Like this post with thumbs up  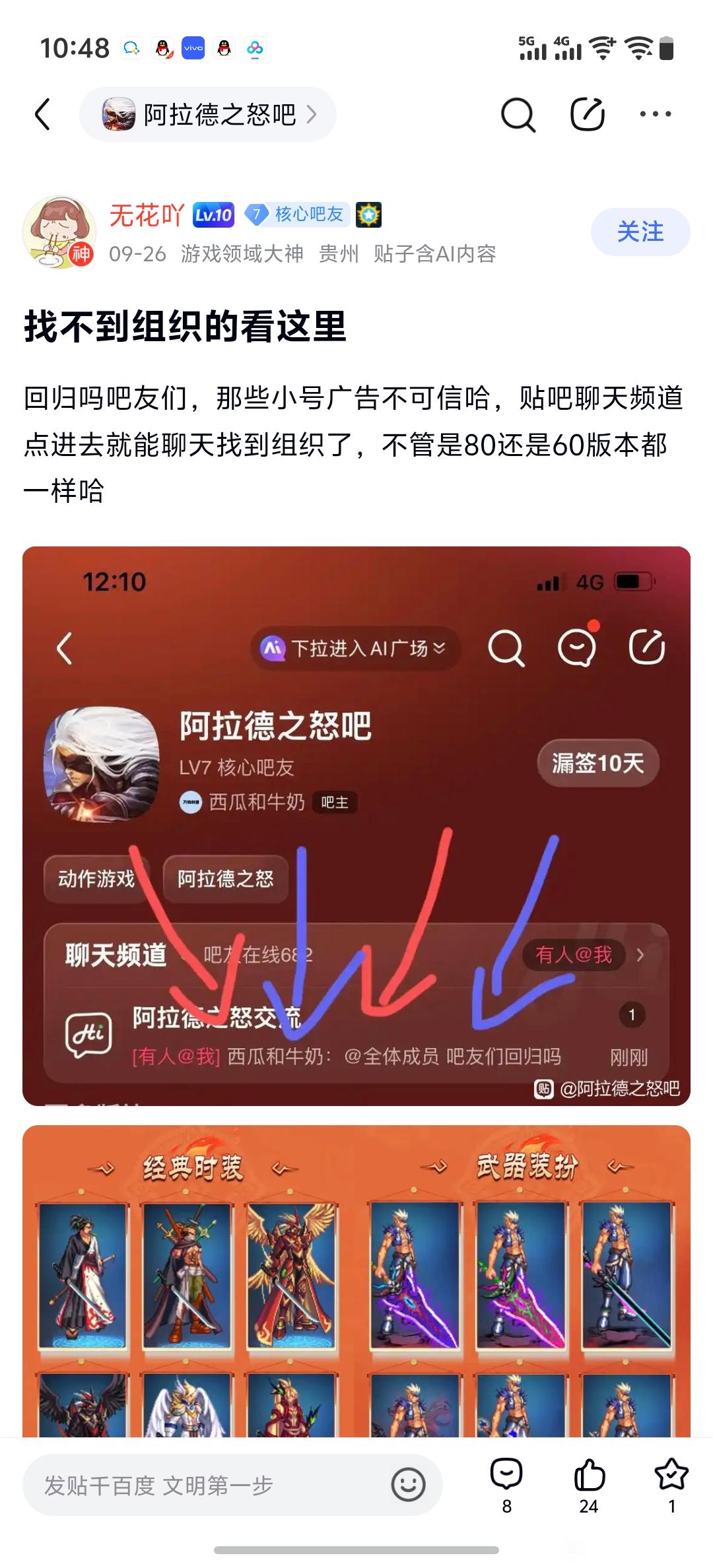point(589,1484)
